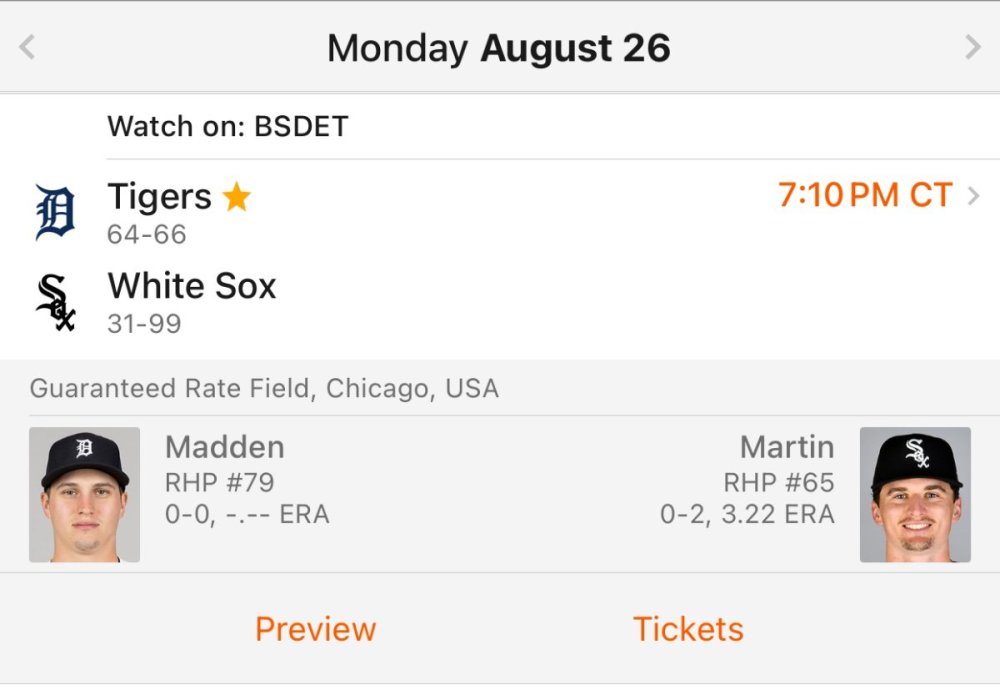Open the game Preview
This screenshot has width=1000, height=685.
[315, 629]
